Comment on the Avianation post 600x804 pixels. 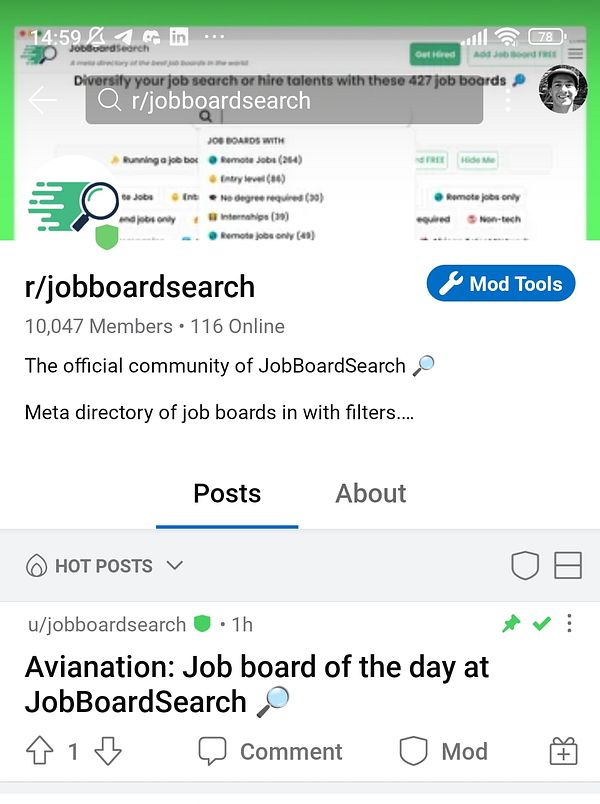coord(270,752)
